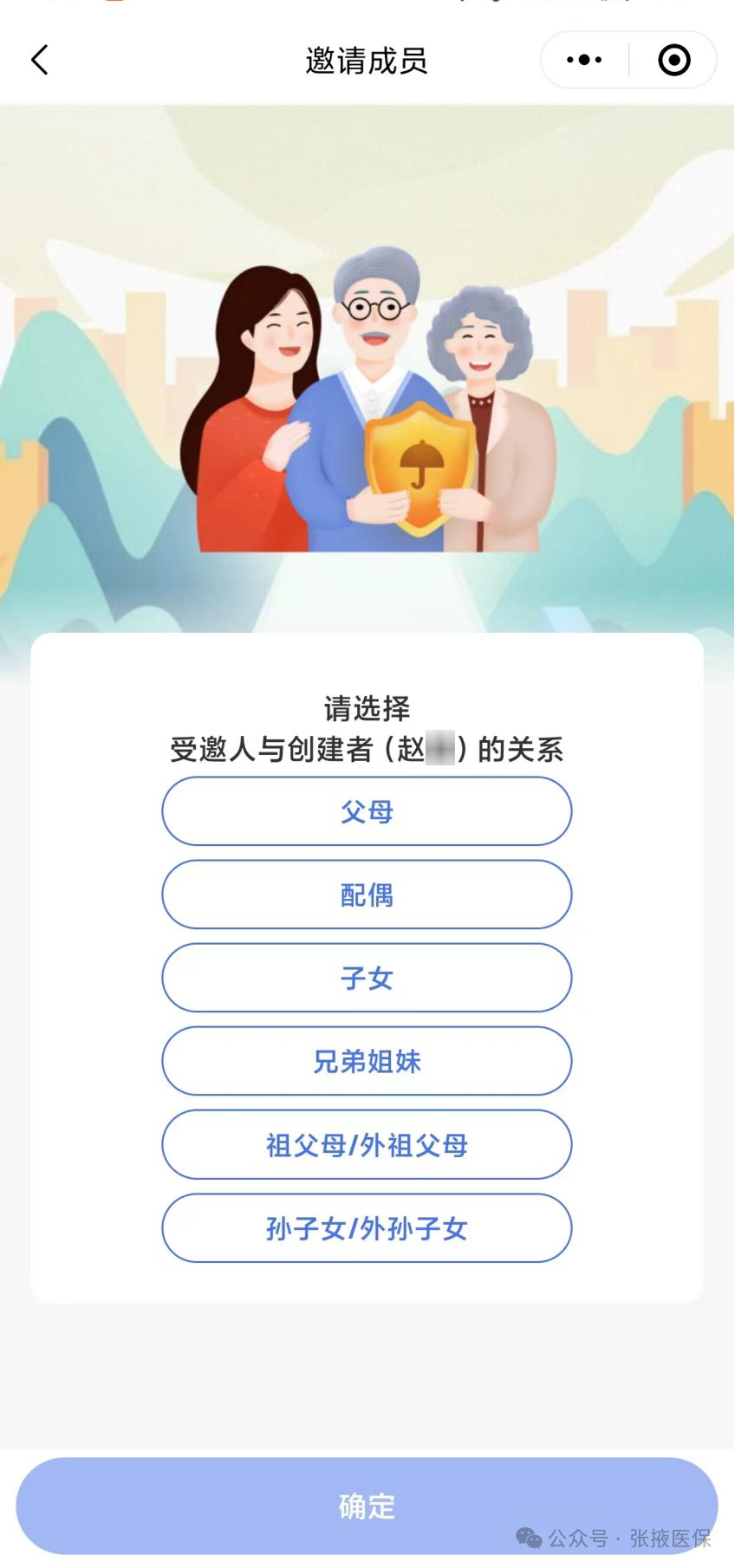735x1568 pixels.
Task: Pick 子女 as the relationship
Action: pos(367,978)
